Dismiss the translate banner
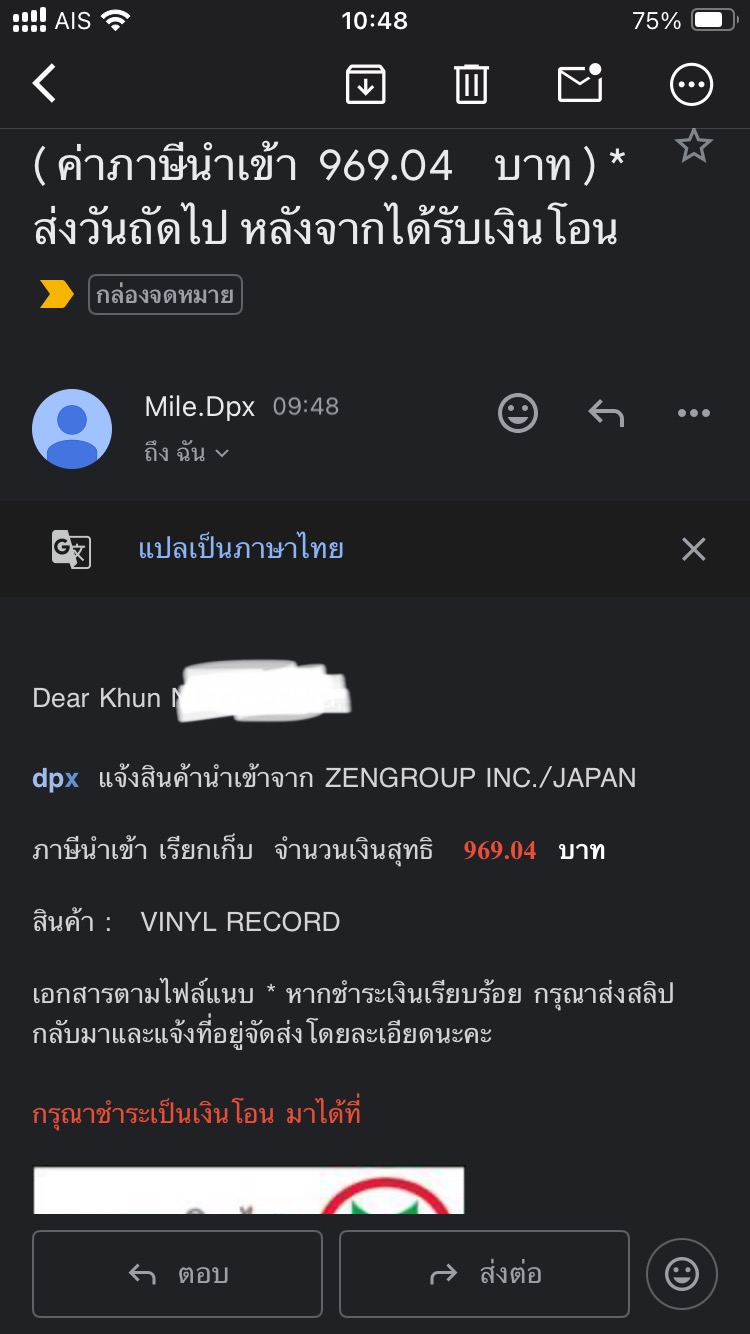The width and height of the screenshot is (750, 1334). [693, 549]
